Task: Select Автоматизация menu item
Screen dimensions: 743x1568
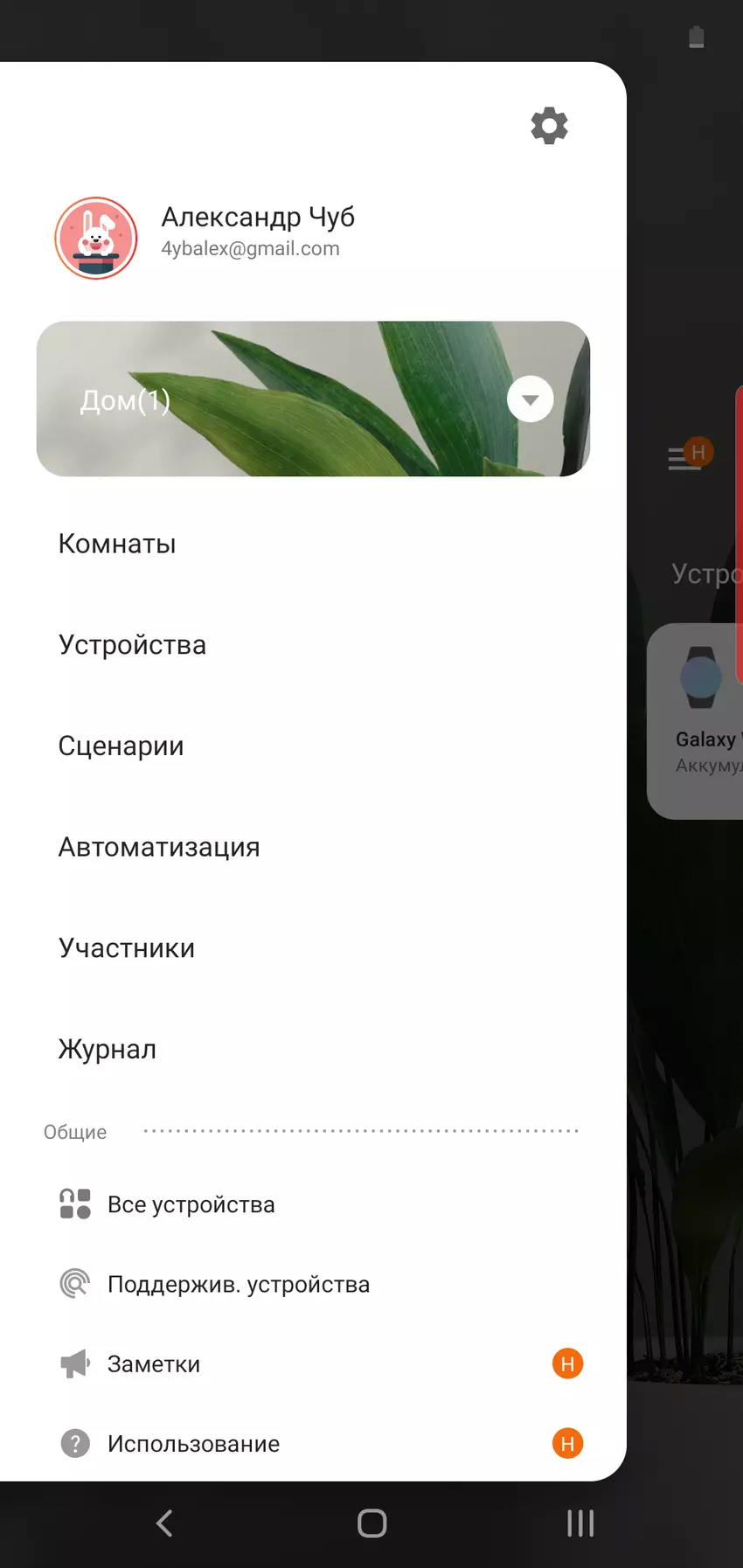Action: coord(159,847)
